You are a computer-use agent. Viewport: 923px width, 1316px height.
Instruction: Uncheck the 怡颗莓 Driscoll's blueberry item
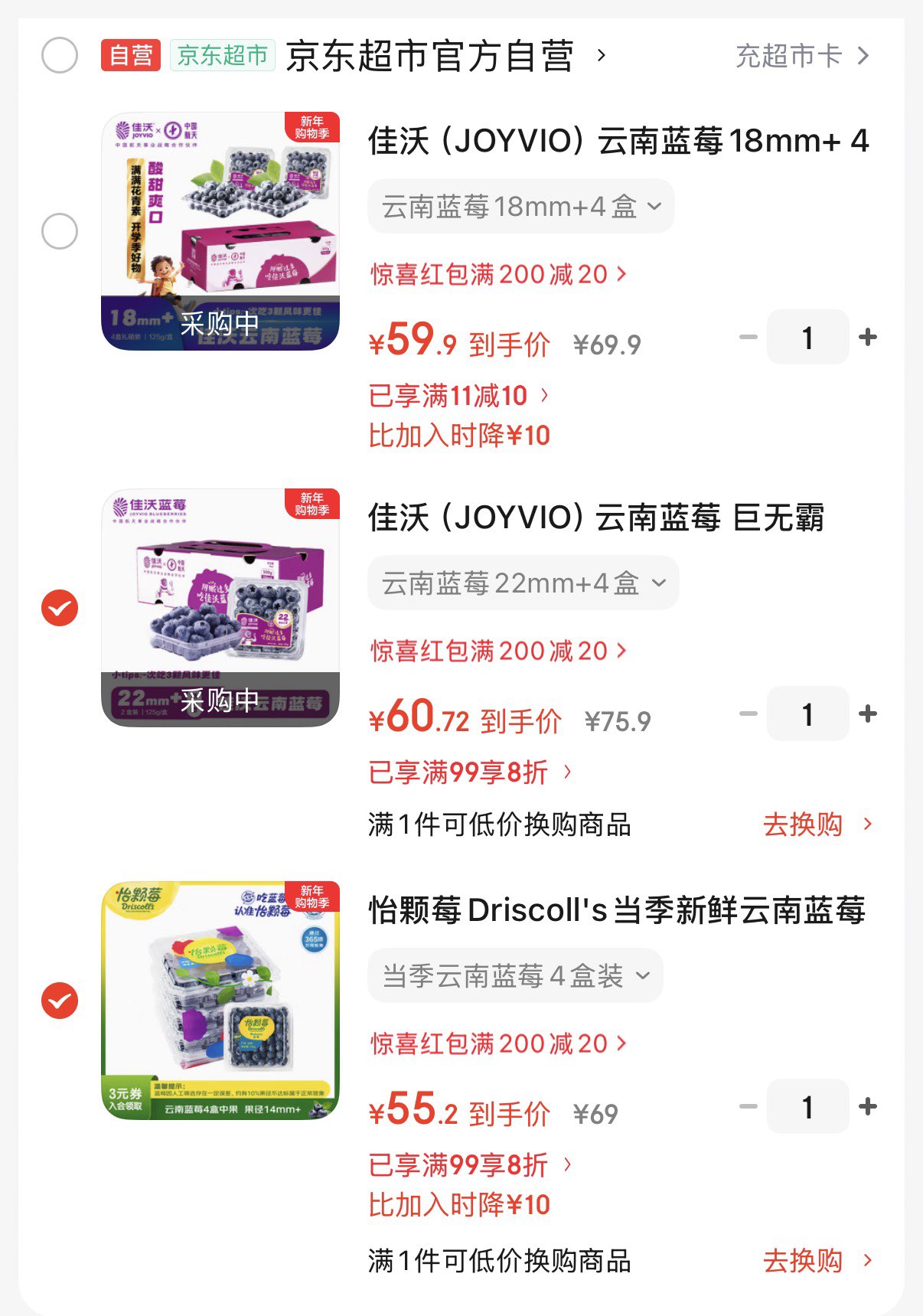point(60,1001)
